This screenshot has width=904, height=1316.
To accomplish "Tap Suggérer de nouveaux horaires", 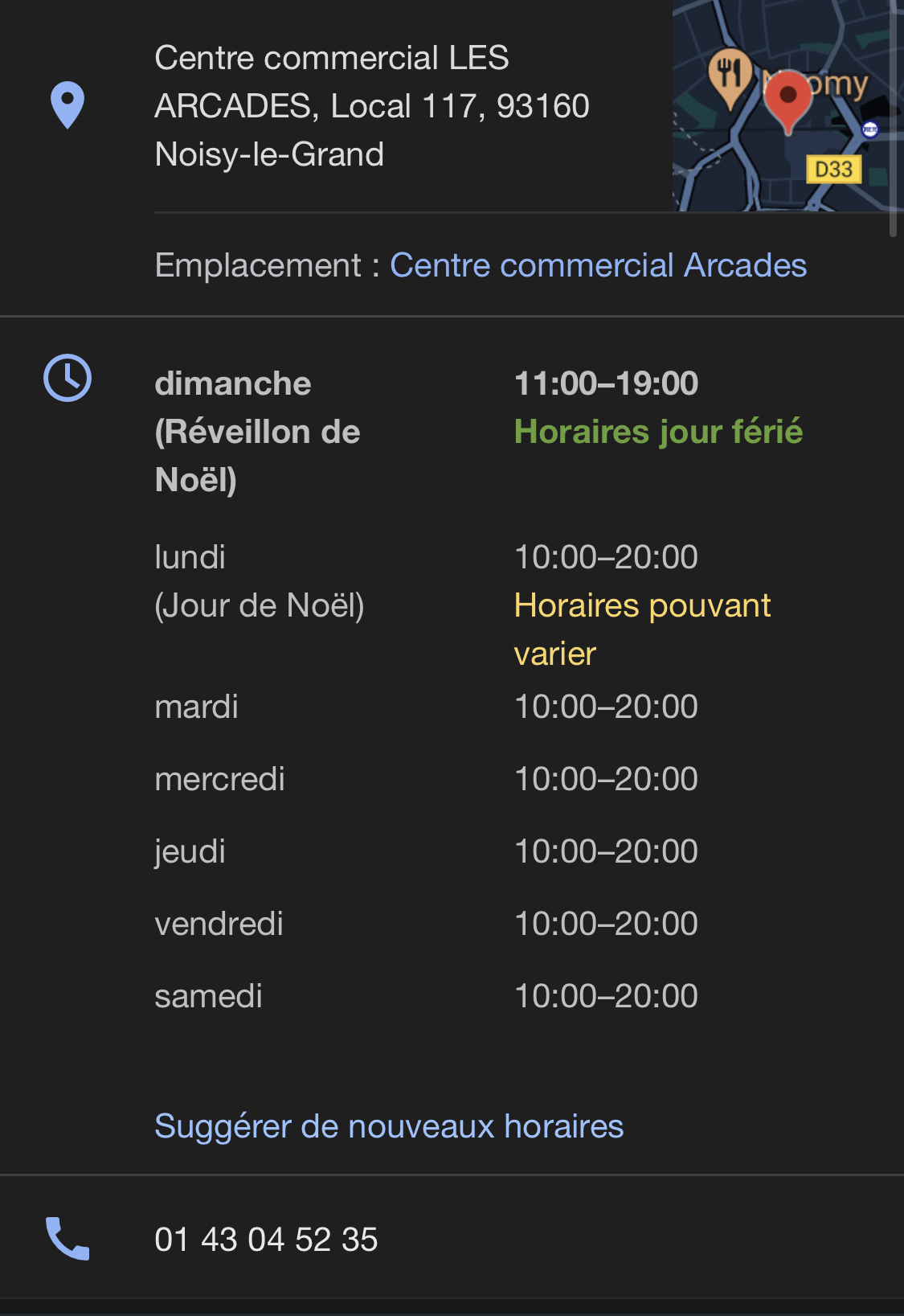I will pos(389,1126).
